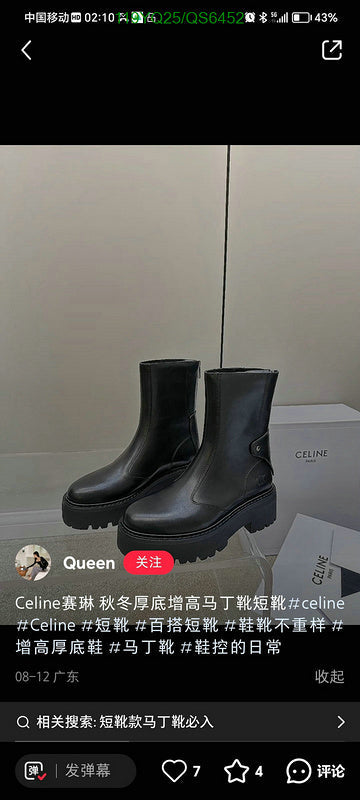
Task: Collapse the caption with 收起
Action: pos(329,677)
